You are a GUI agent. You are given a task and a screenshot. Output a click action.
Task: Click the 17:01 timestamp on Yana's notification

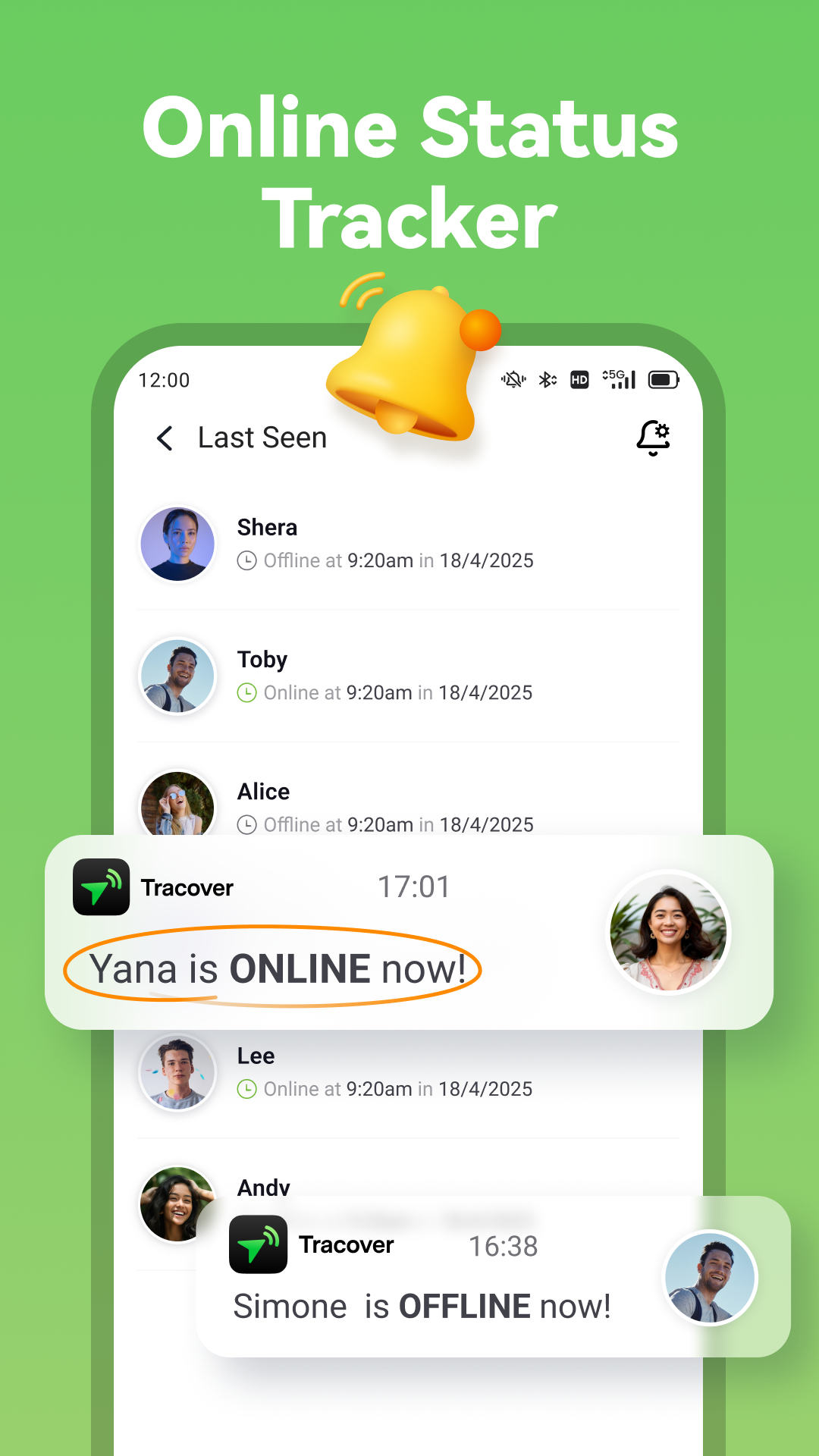(414, 886)
